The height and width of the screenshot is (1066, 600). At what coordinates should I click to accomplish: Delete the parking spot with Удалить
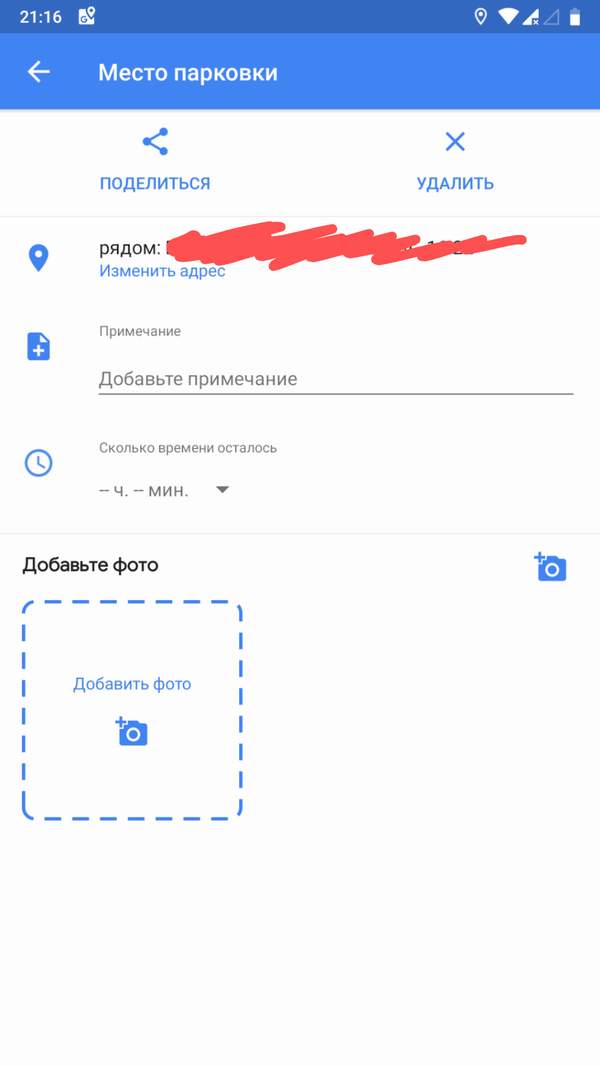point(455,160)
